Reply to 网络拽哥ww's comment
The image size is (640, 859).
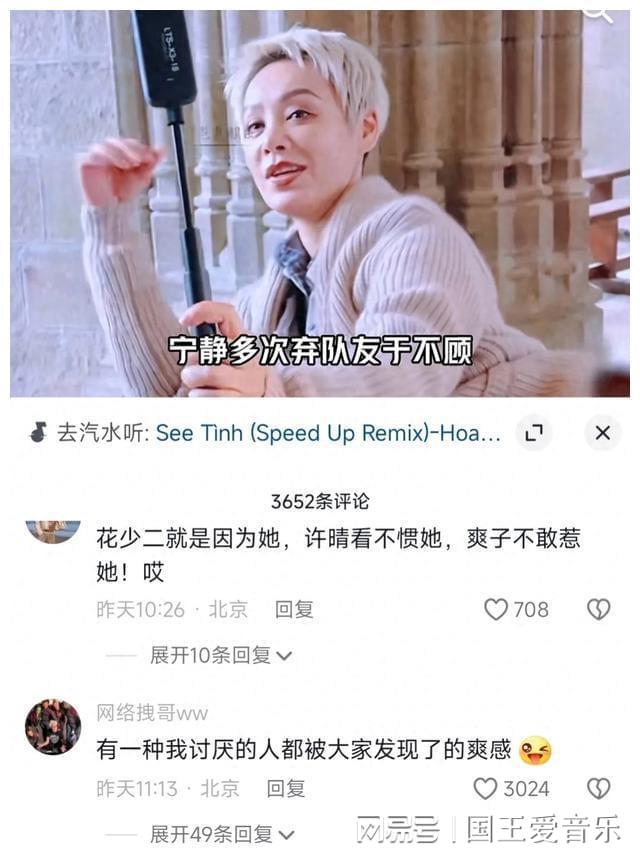click(x=285, y=788)
